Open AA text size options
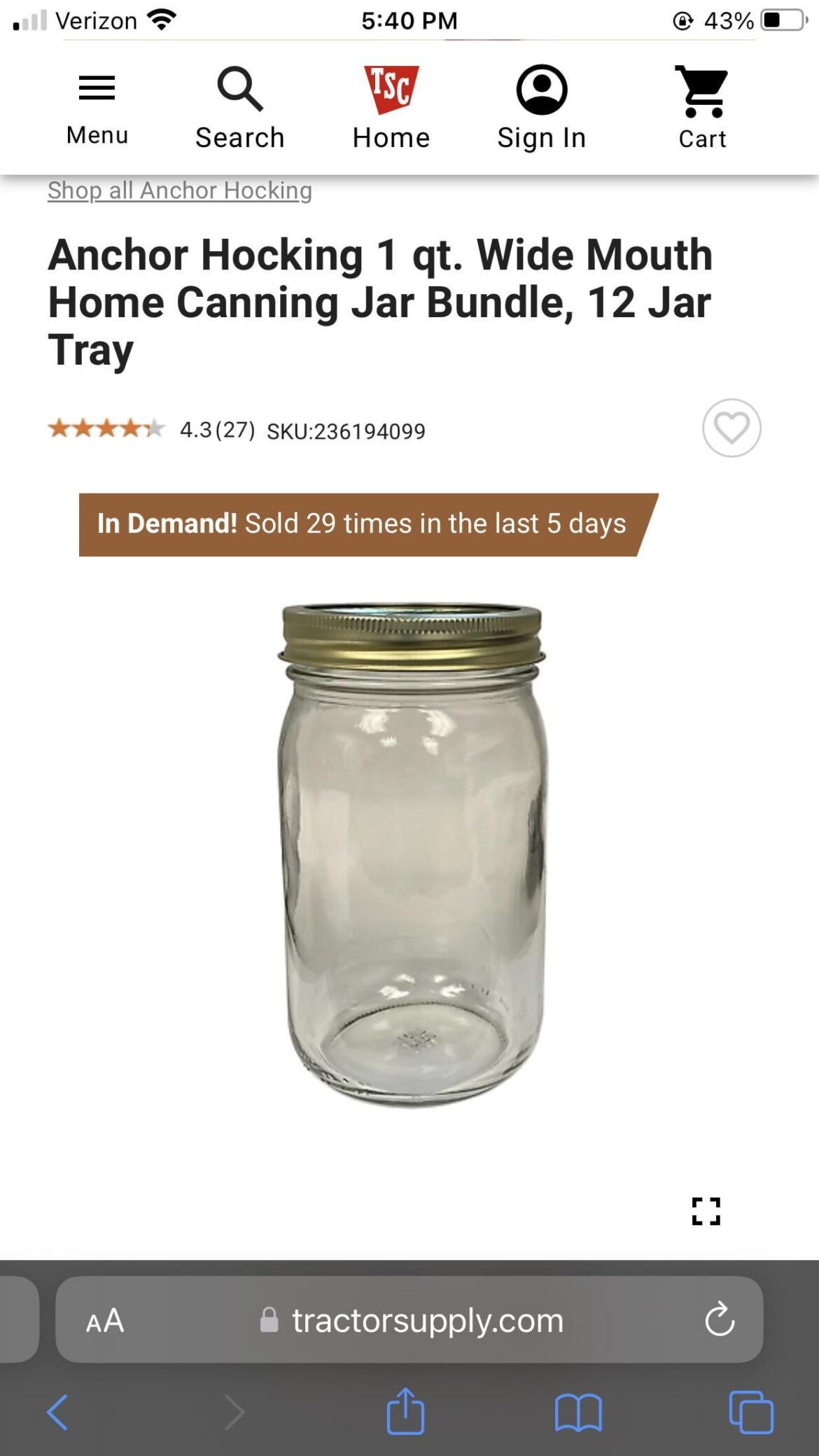Screen dimensions: 819x1456 (x=104, y=1322)
